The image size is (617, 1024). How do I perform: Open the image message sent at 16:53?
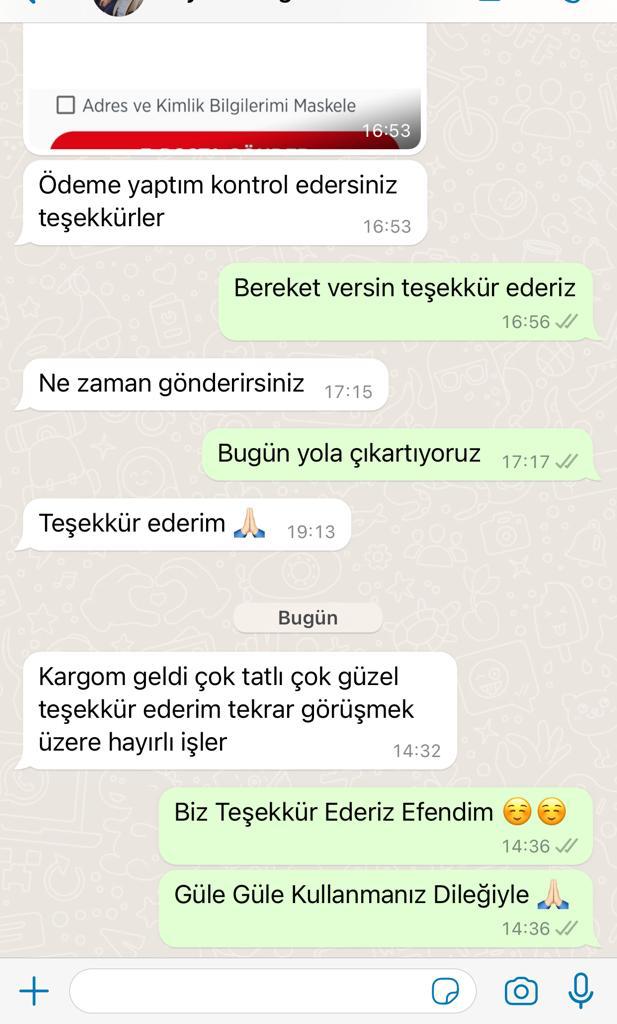pos(225,87)
